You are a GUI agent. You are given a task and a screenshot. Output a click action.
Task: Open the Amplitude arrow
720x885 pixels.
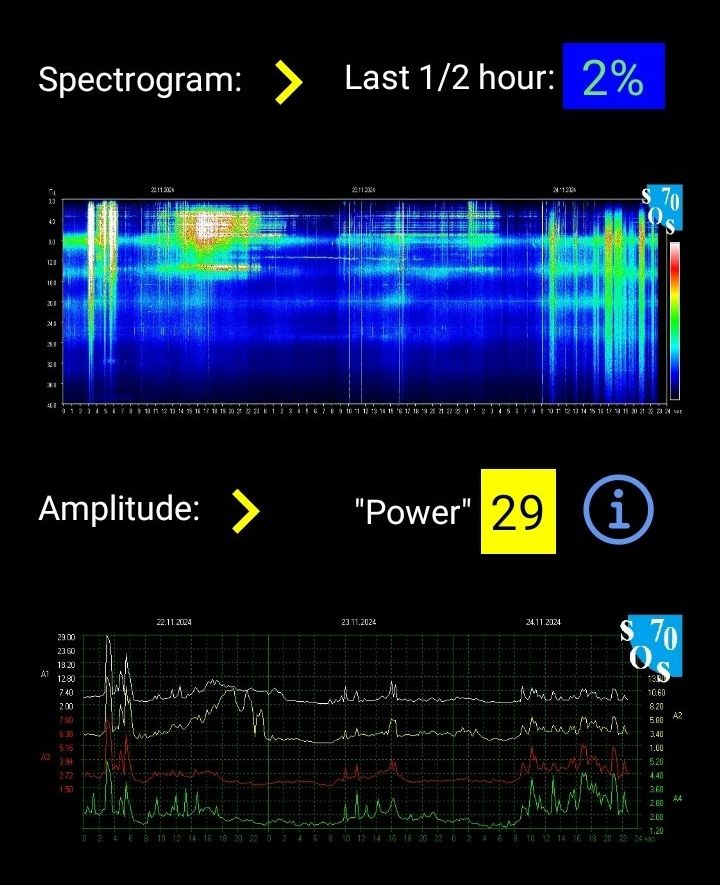[245, 511]
